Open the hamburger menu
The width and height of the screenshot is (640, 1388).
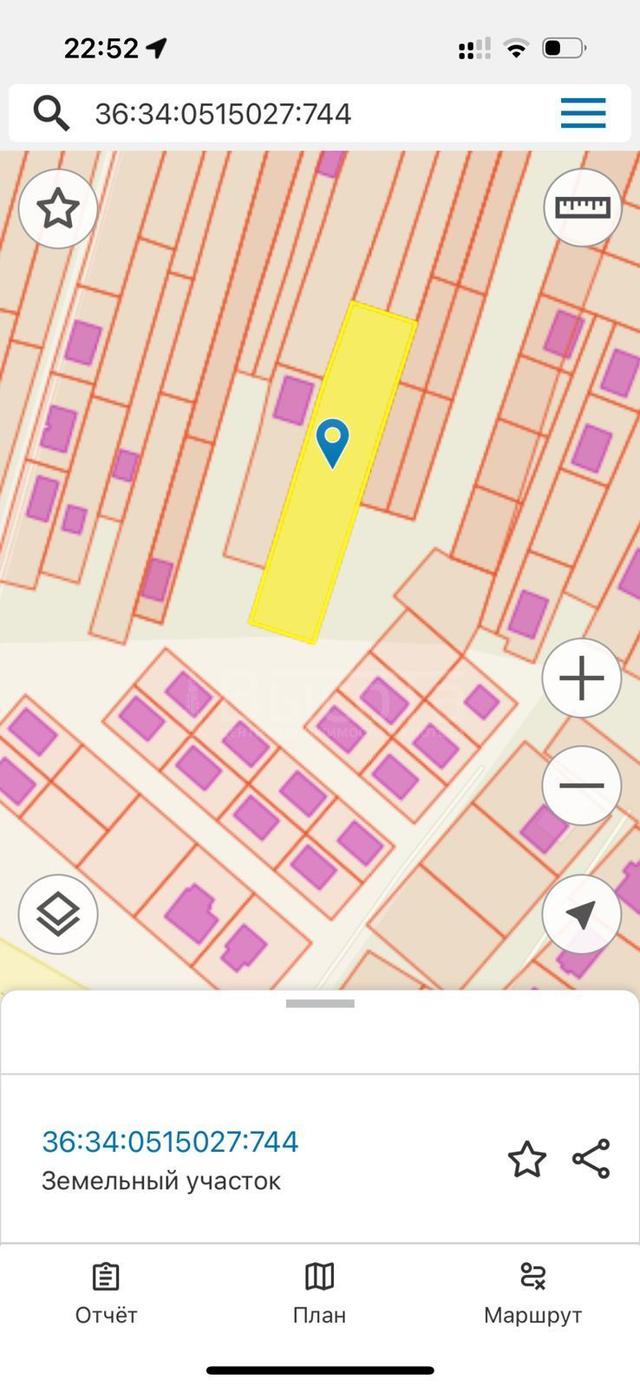583,113
